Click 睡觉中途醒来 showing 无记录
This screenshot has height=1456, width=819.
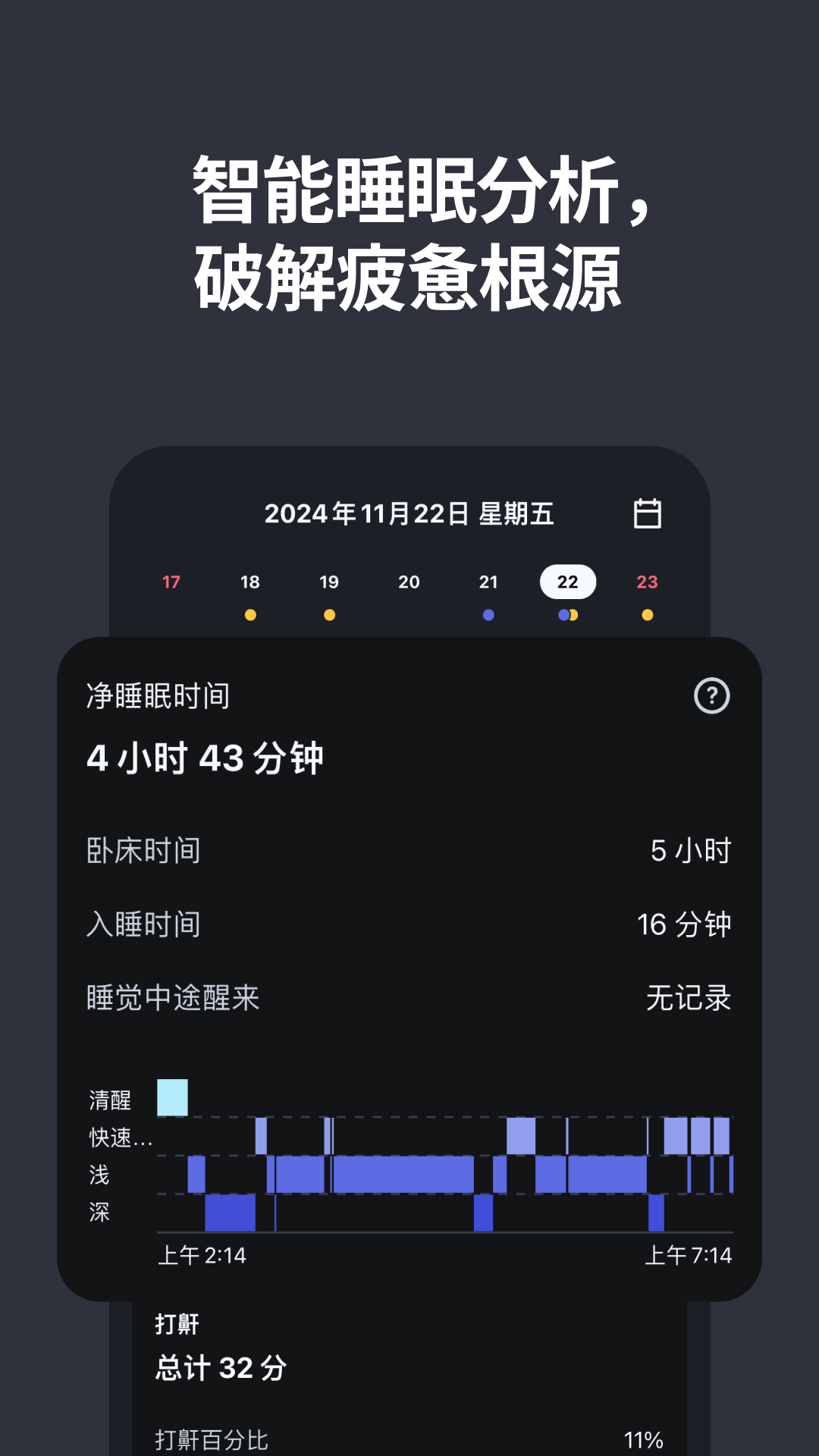tap(409, 999)
